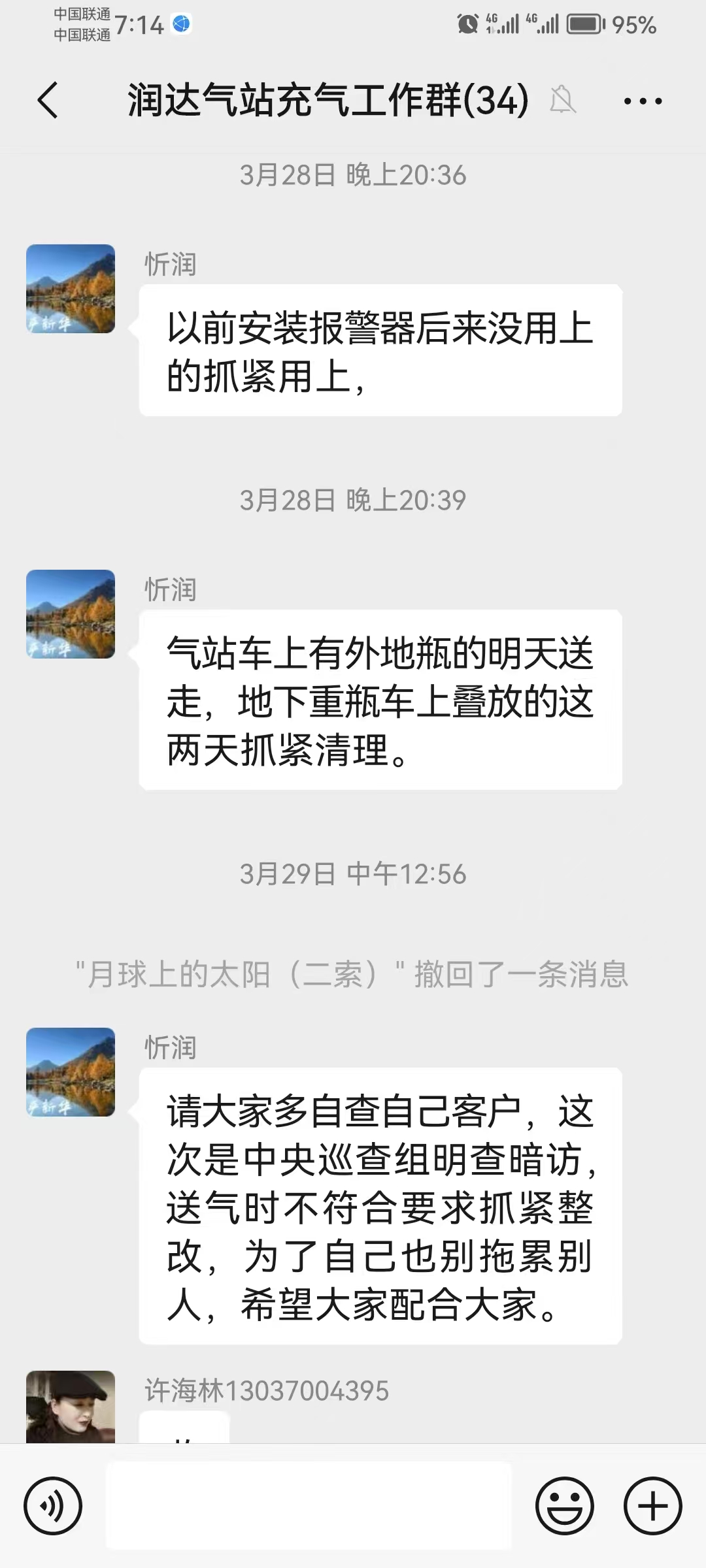The image size is (706, 1568).
Task: Go back to the chat list
Action: (x=48, y=101)
